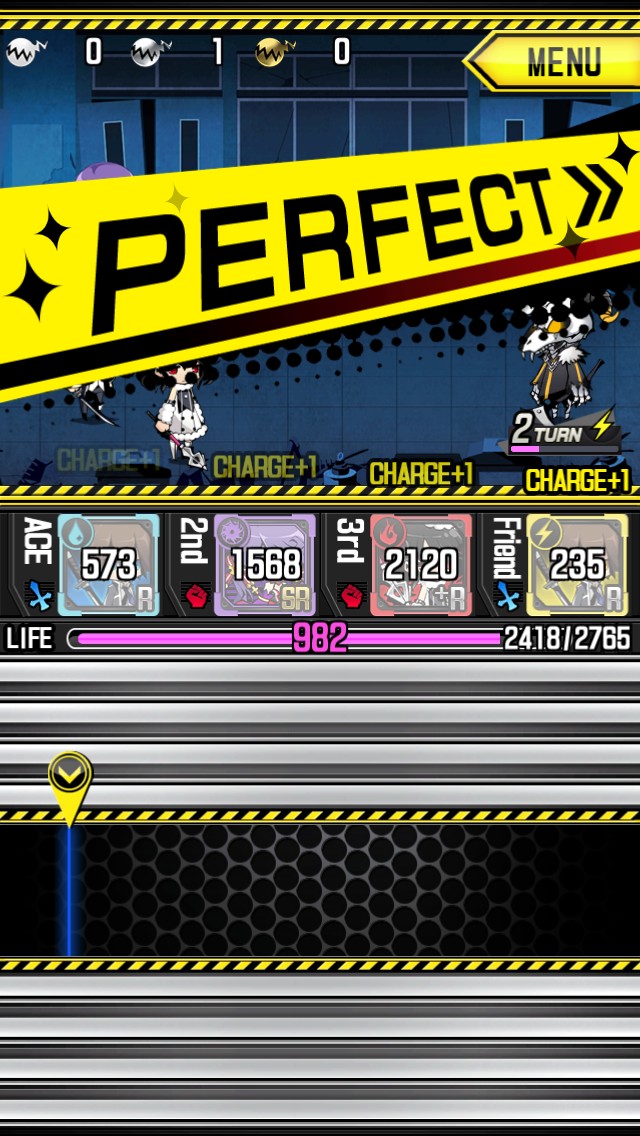
Task: Select the Friend character card showing 235
Action: (x=577, y=565)
